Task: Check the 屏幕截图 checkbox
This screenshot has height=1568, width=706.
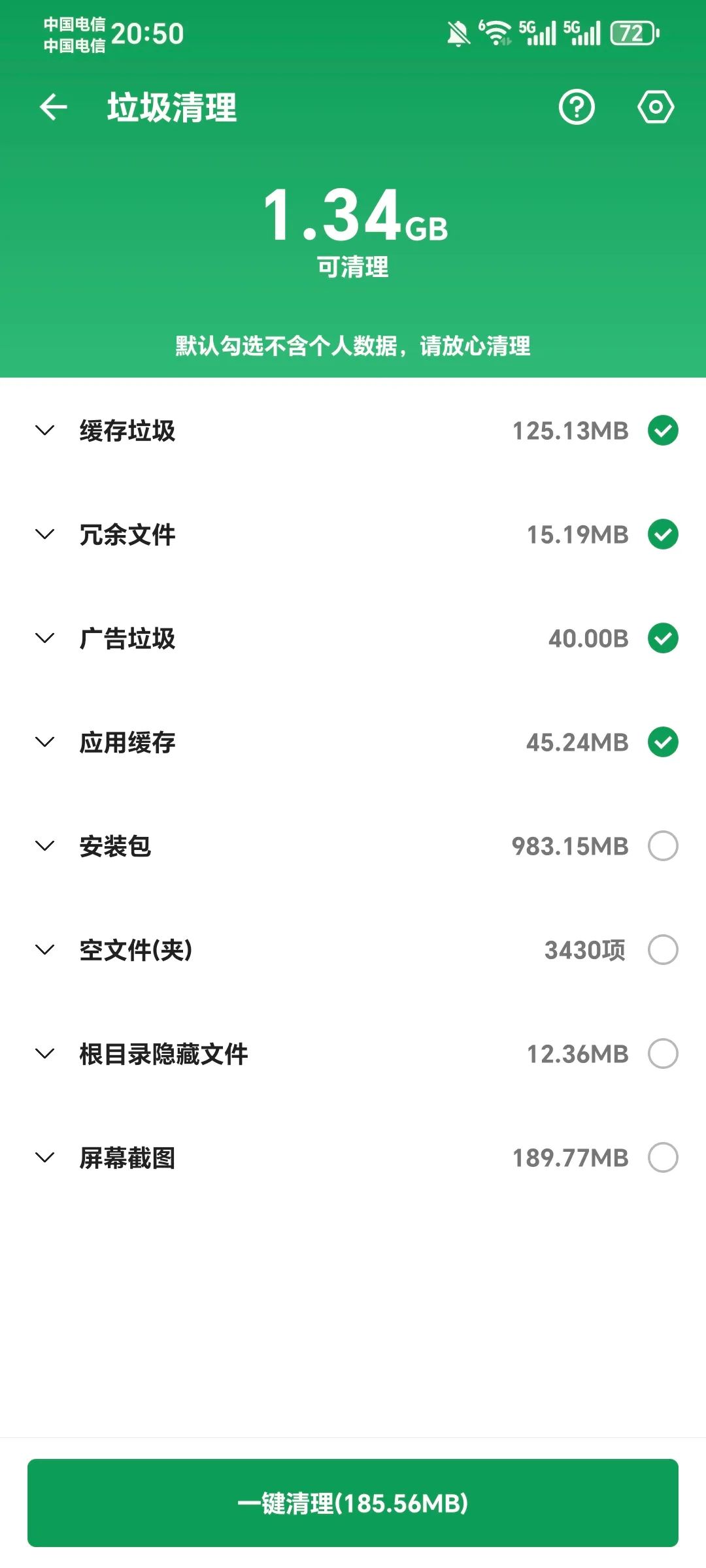Action: (x=663, y=1158)
